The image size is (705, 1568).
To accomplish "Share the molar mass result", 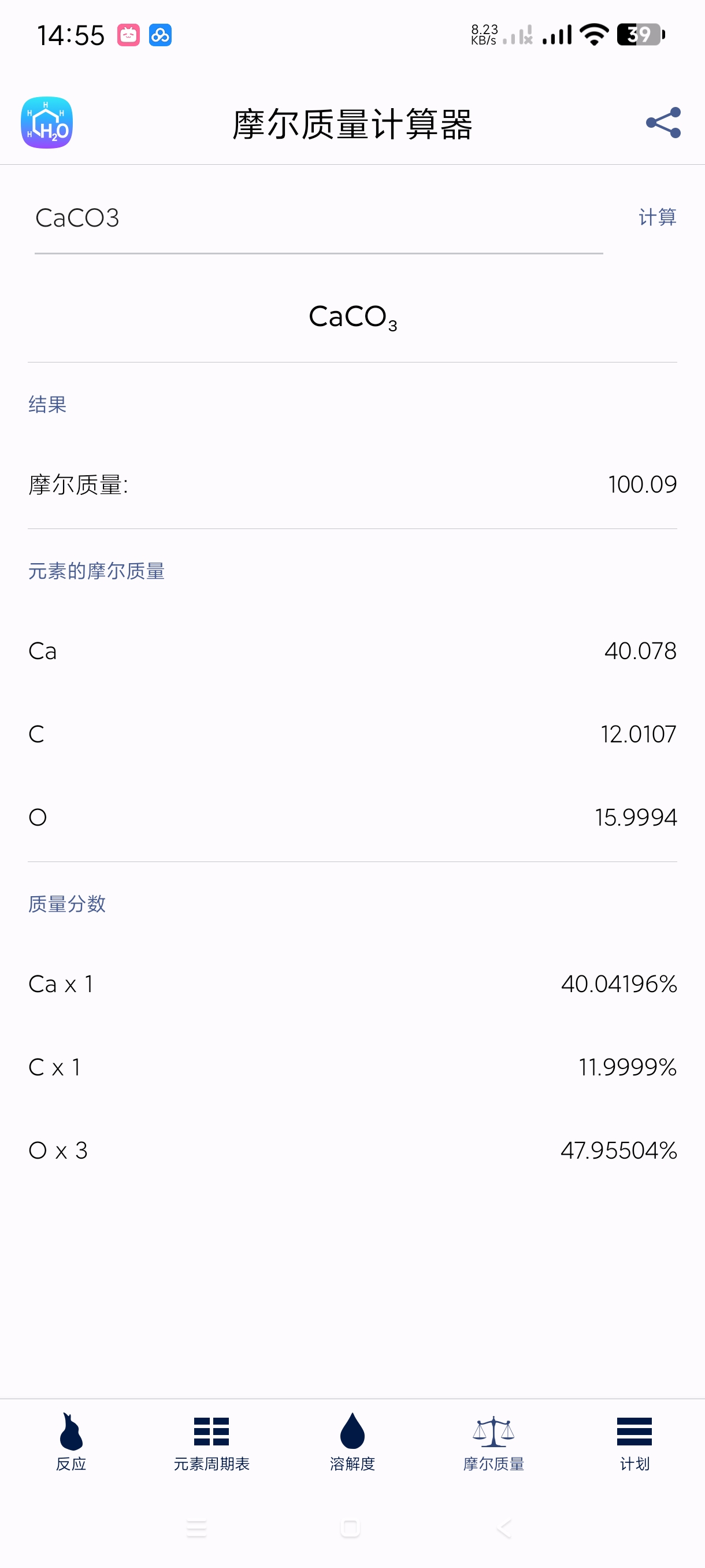I will coord(663,123).
